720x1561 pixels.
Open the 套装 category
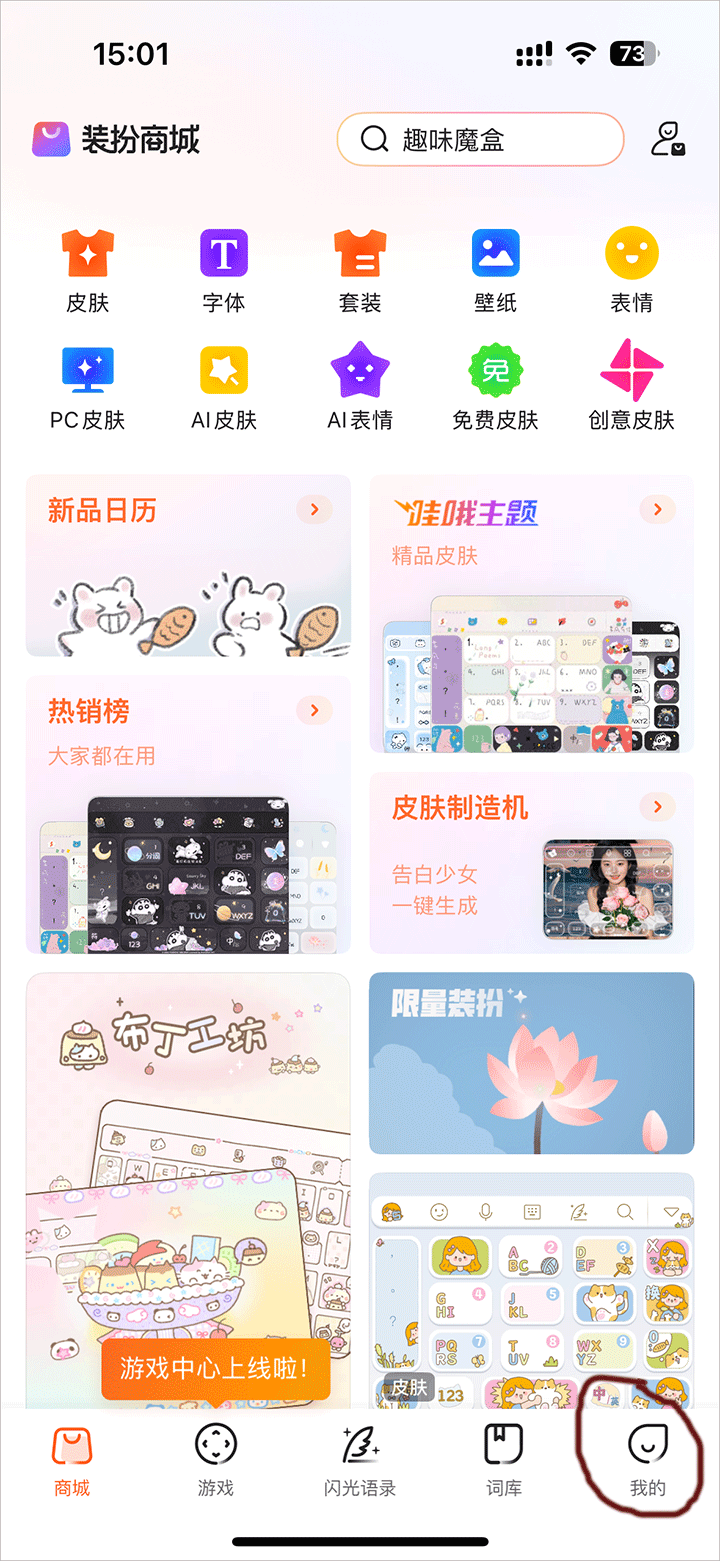360,269
